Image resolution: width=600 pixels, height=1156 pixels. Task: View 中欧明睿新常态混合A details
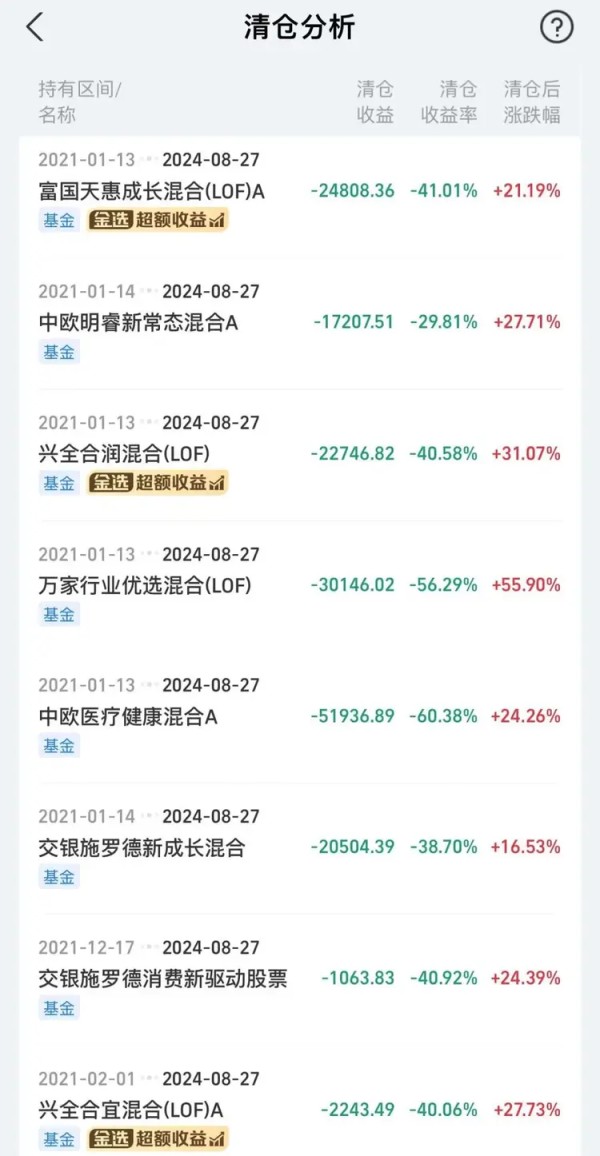300,324
